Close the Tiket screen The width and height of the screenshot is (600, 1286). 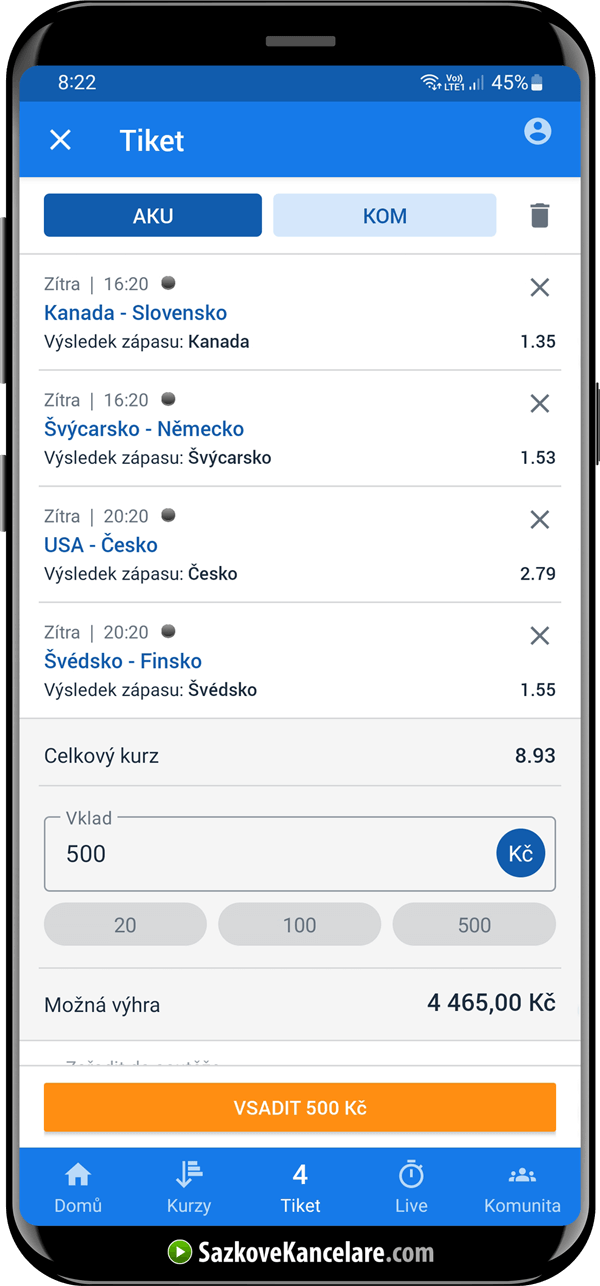(x=61, y=140)
